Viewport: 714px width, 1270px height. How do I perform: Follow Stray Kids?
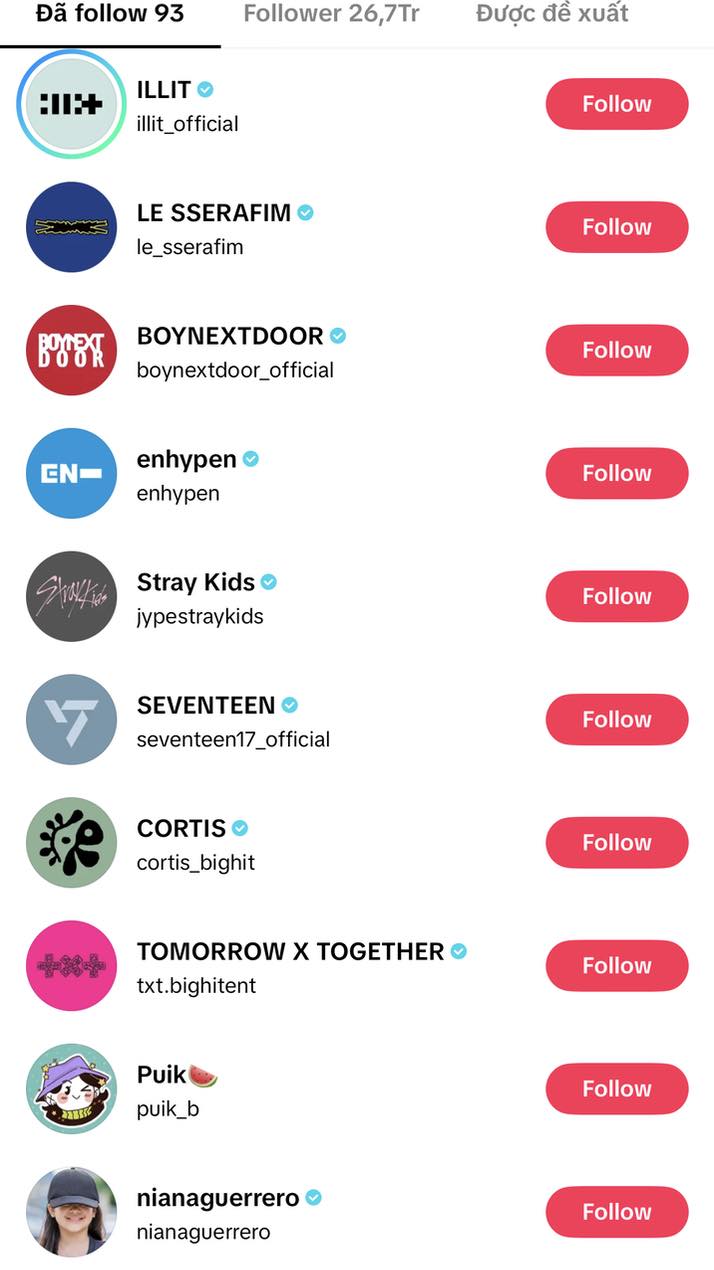tap(616, 596)
